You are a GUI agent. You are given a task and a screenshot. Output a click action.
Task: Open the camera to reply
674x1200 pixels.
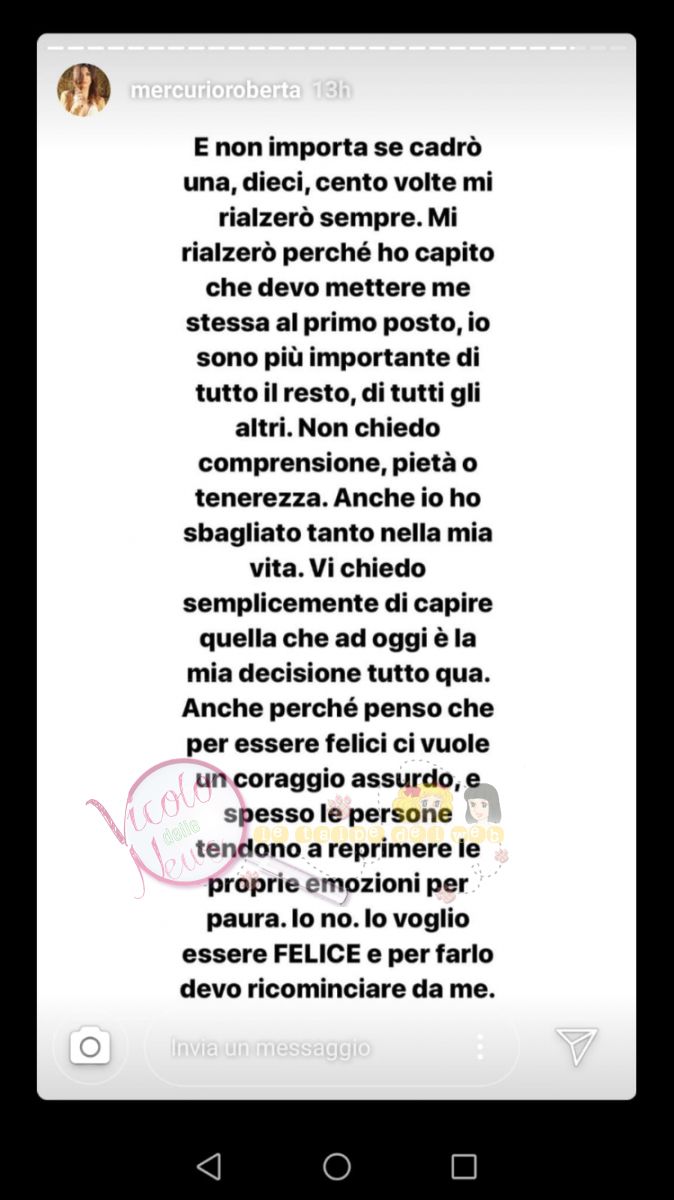pos(90,1047)
